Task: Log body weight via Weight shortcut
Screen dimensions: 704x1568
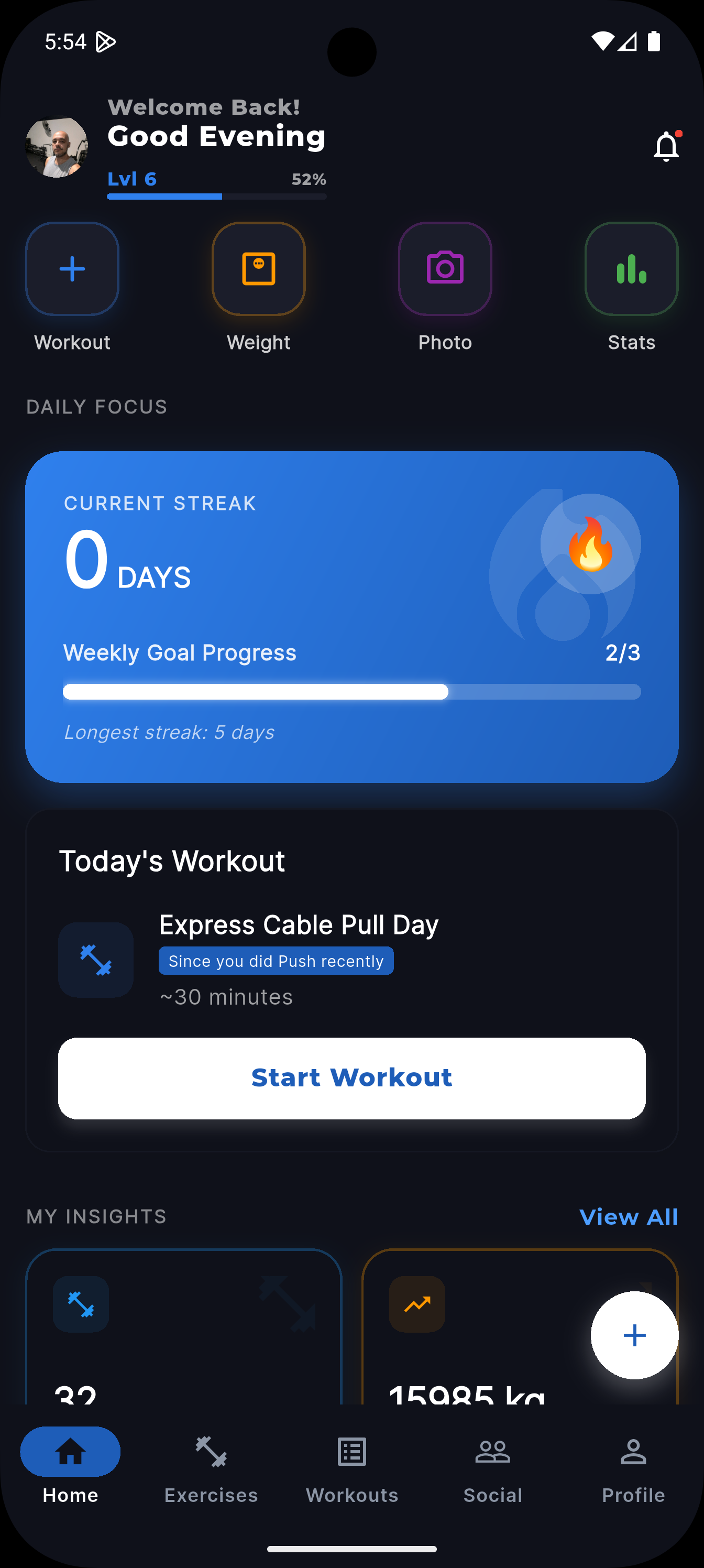Action: pyautogui.click(x=259, y=269)
